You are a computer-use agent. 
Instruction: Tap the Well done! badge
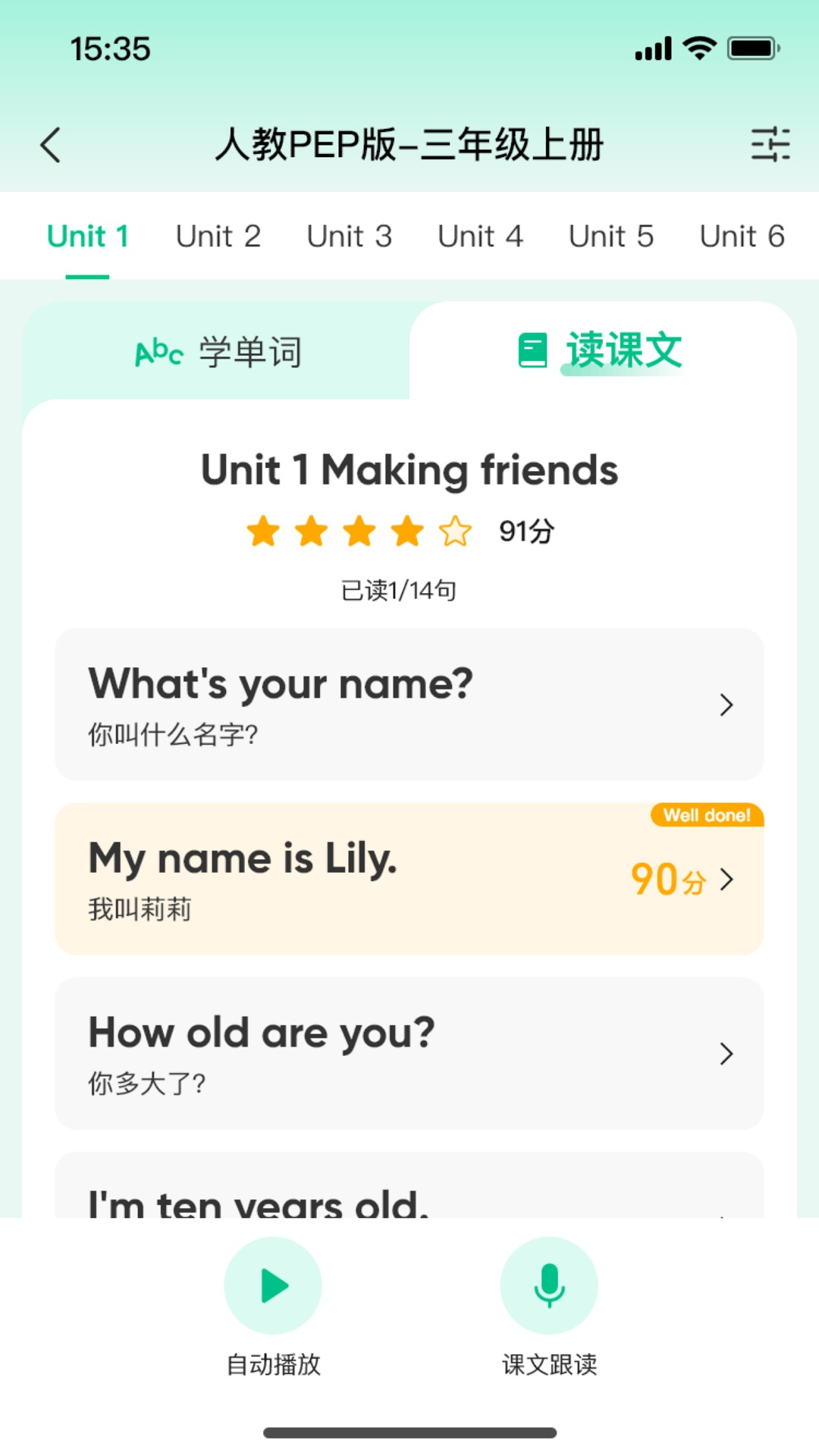[706, 815]
